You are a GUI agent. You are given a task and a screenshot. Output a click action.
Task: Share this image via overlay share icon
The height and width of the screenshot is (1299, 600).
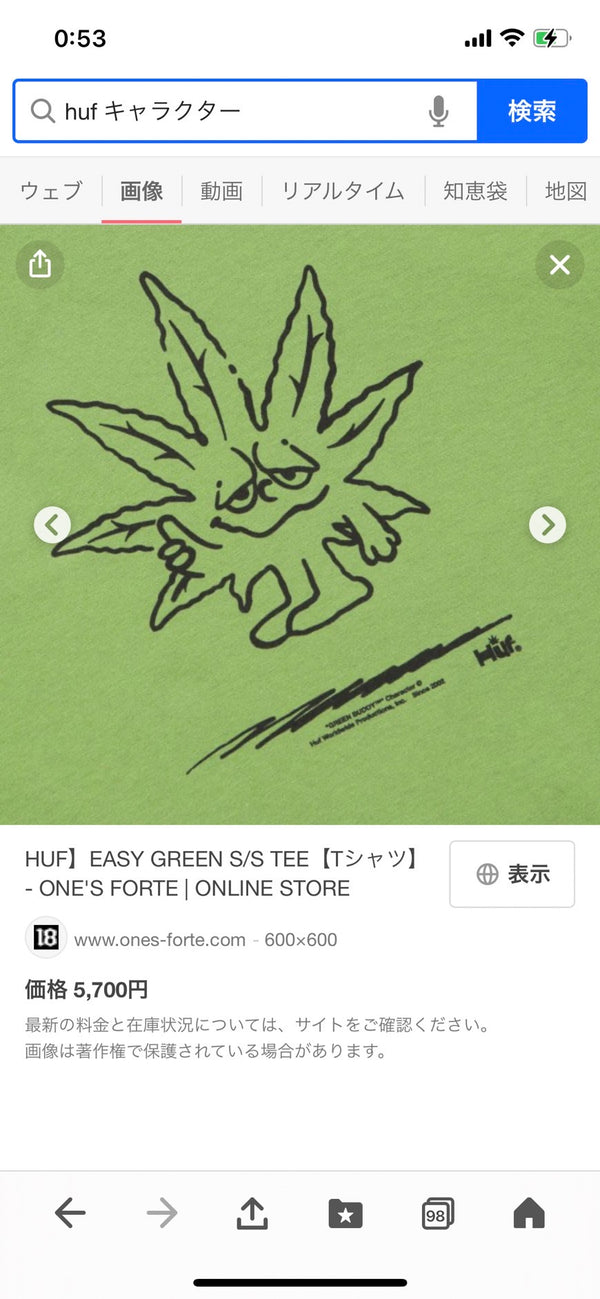tap(40, 265)
